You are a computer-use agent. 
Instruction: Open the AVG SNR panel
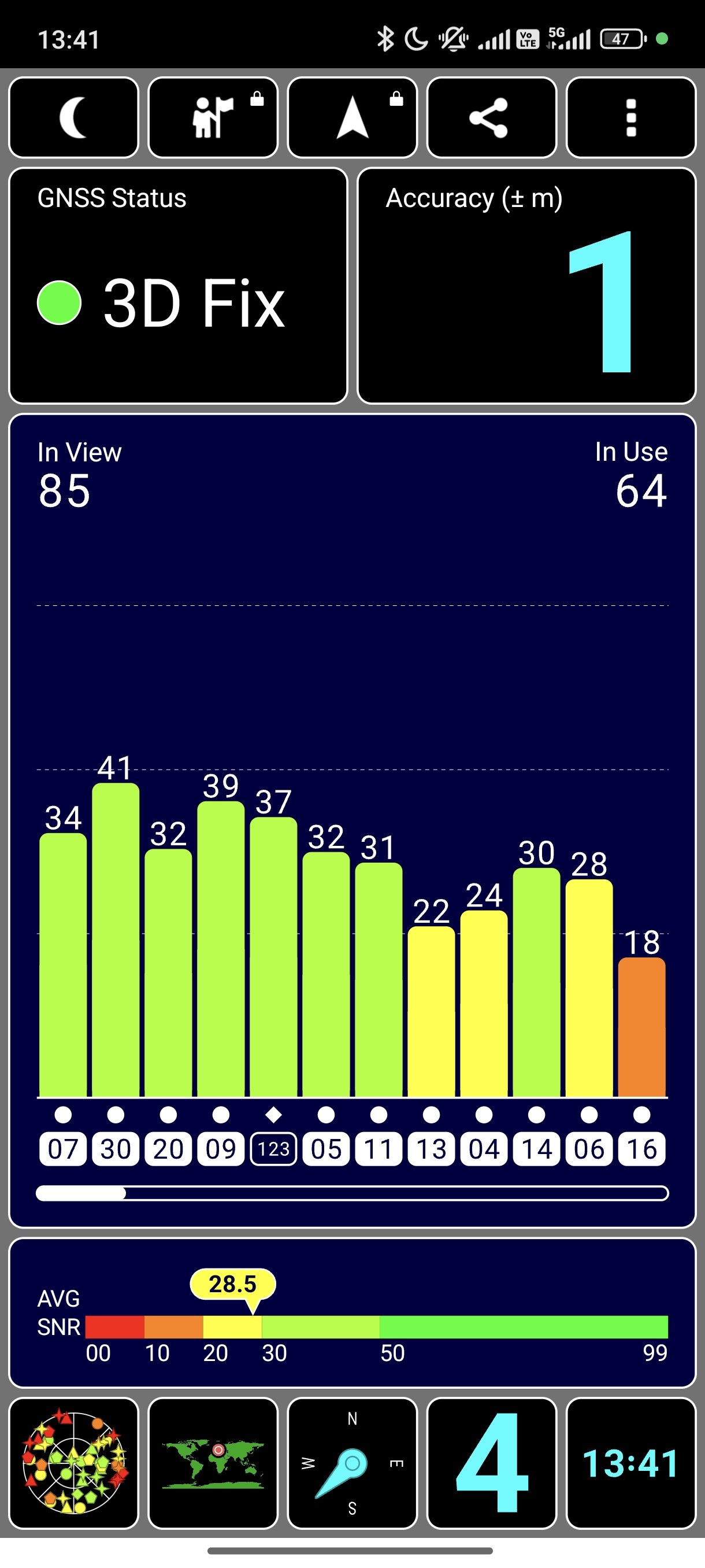(352, 1313)
